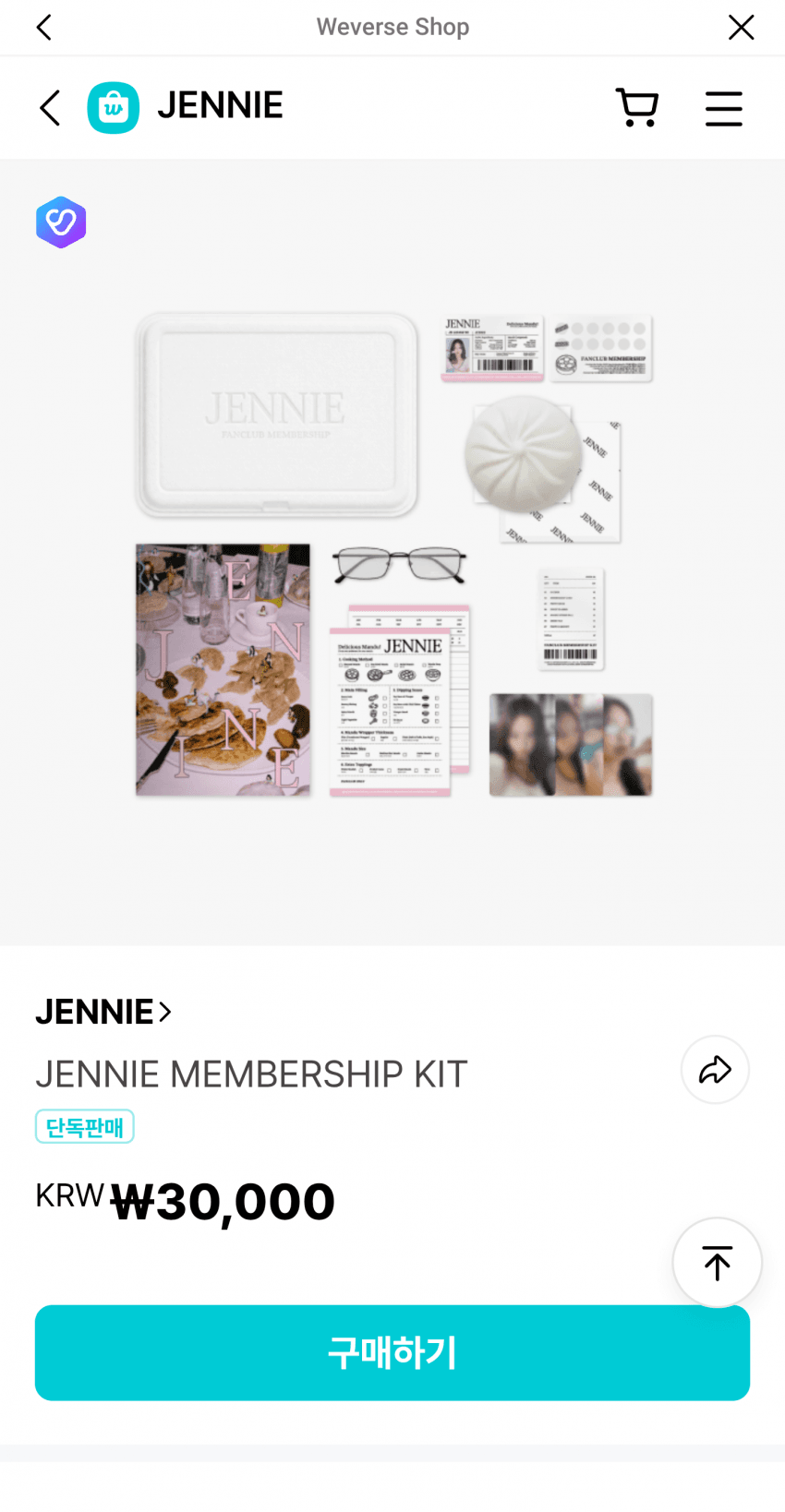
Task: Tap the 구매하기 purchase button
Action: coord(392,1352)
